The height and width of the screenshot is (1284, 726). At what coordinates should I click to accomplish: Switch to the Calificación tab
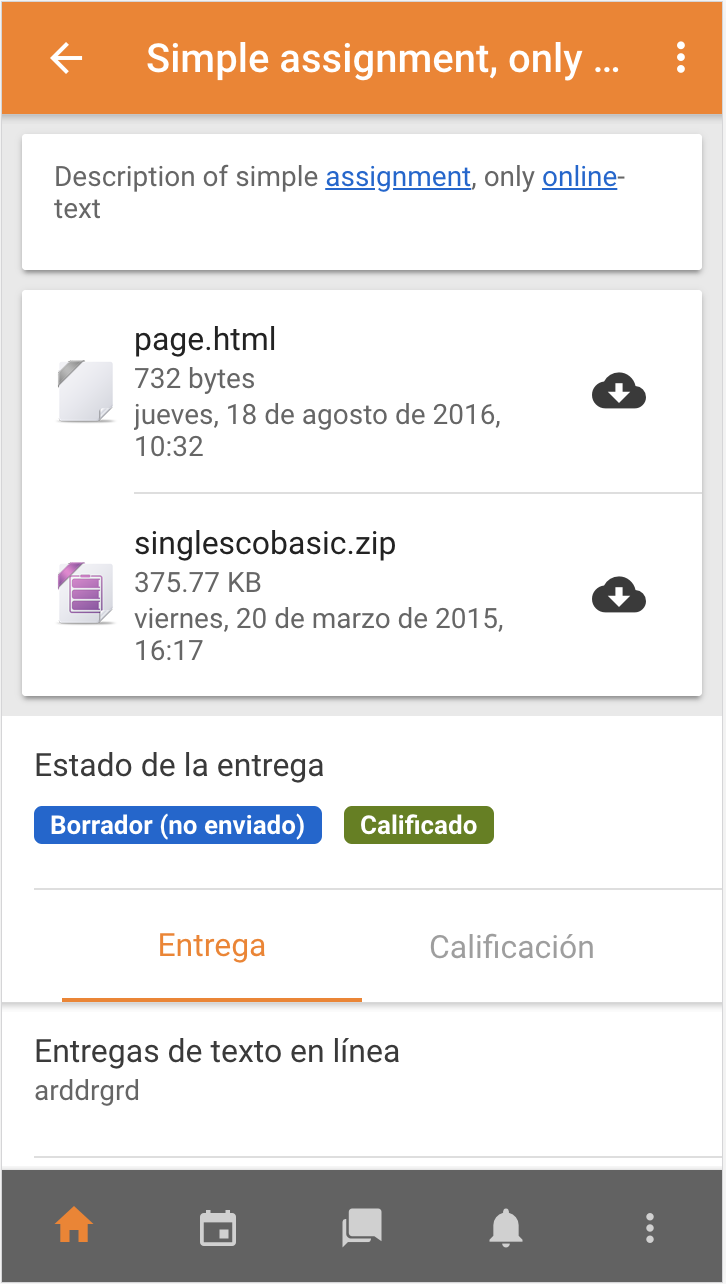(512, 946)
